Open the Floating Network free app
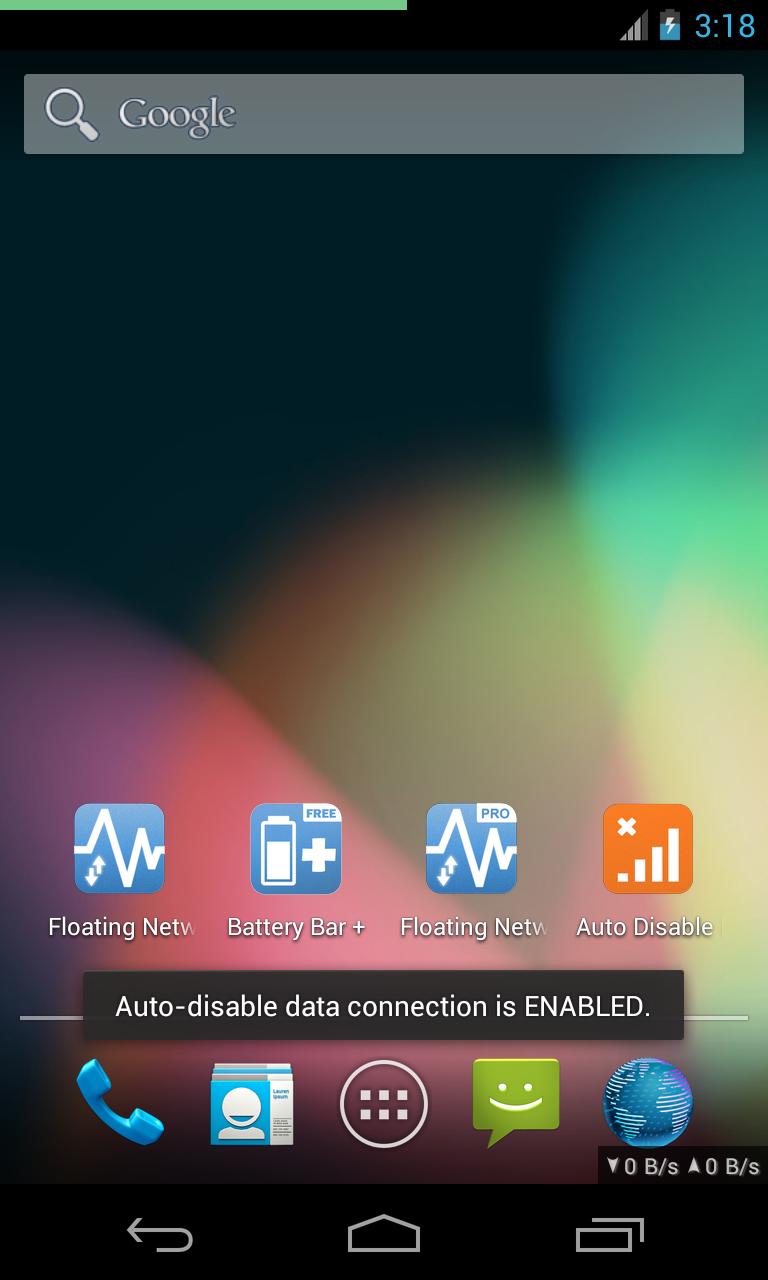This screenshot has width=768, height=1280. pyautogui.click(x=118, y=848)
